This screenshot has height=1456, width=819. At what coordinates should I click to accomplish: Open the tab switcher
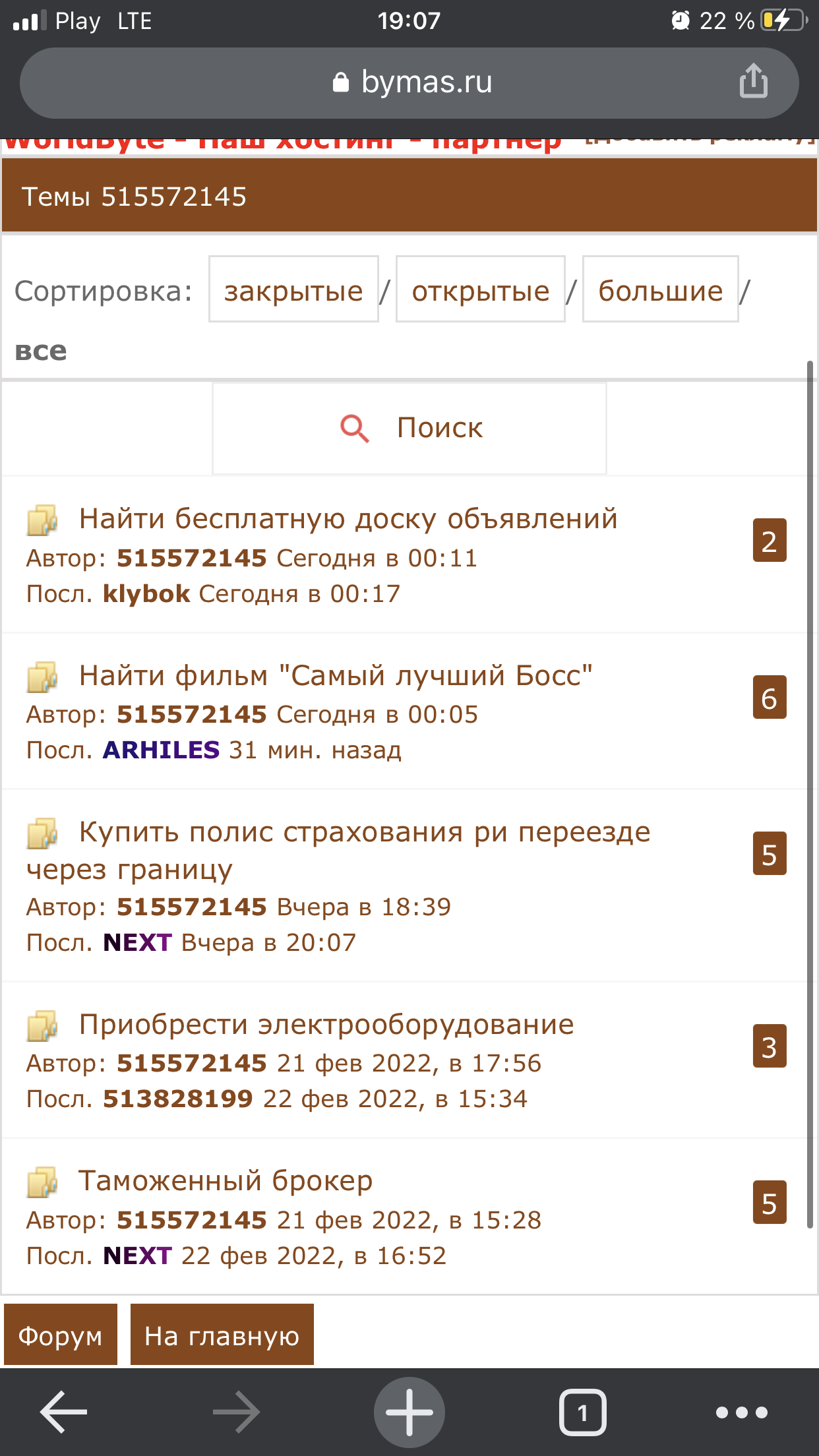(582, 1412)
